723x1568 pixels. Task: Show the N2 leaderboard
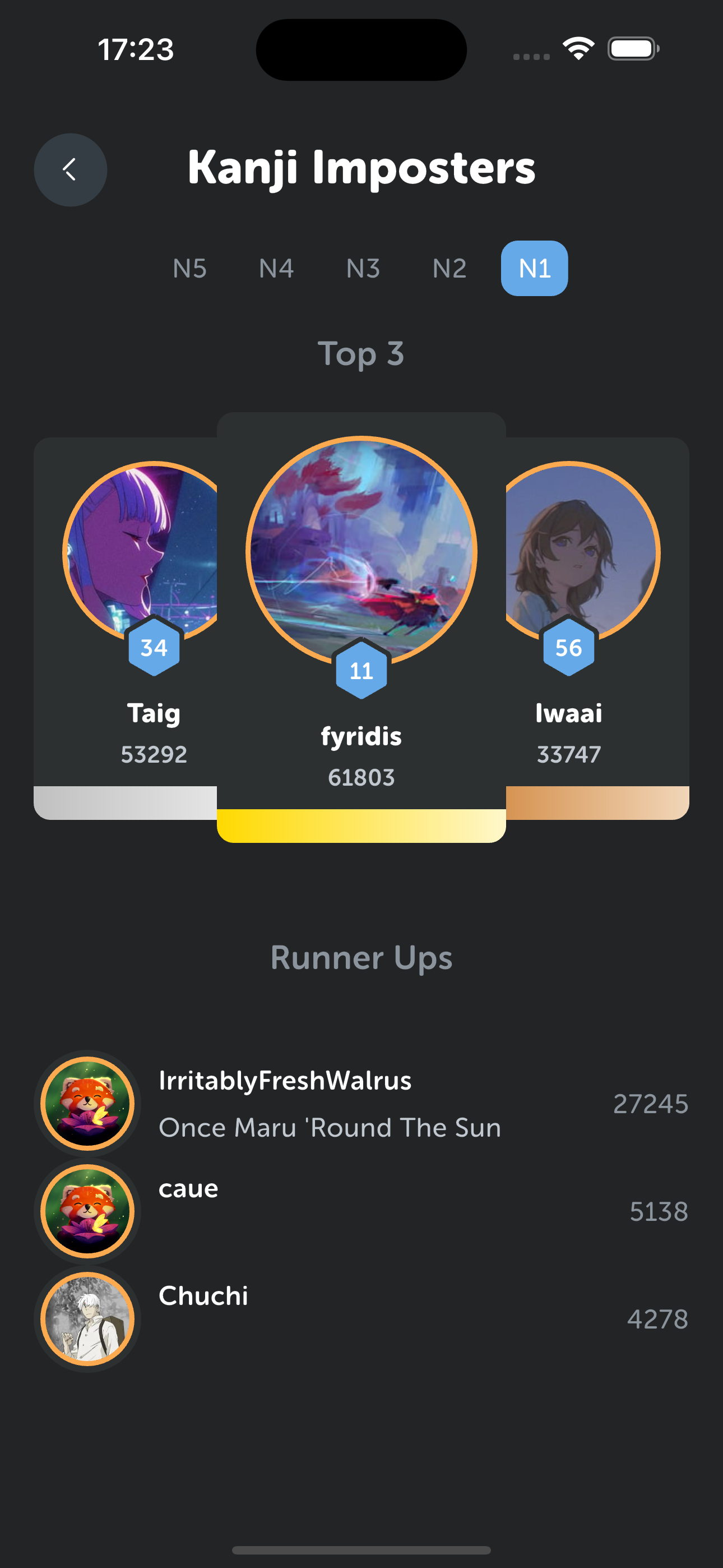(x=449, y=269)
